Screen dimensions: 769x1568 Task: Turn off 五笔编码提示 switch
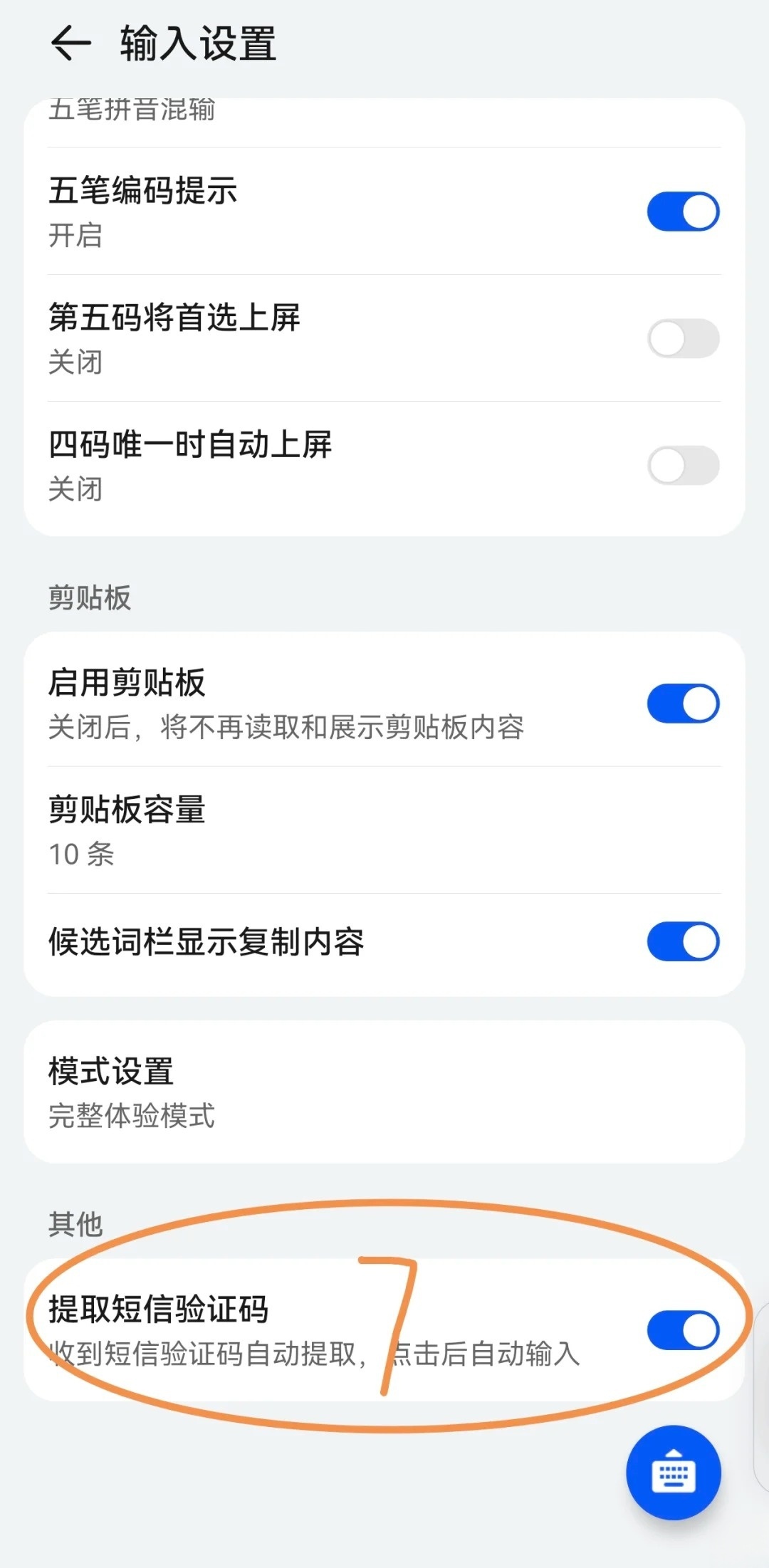[683, 211]
